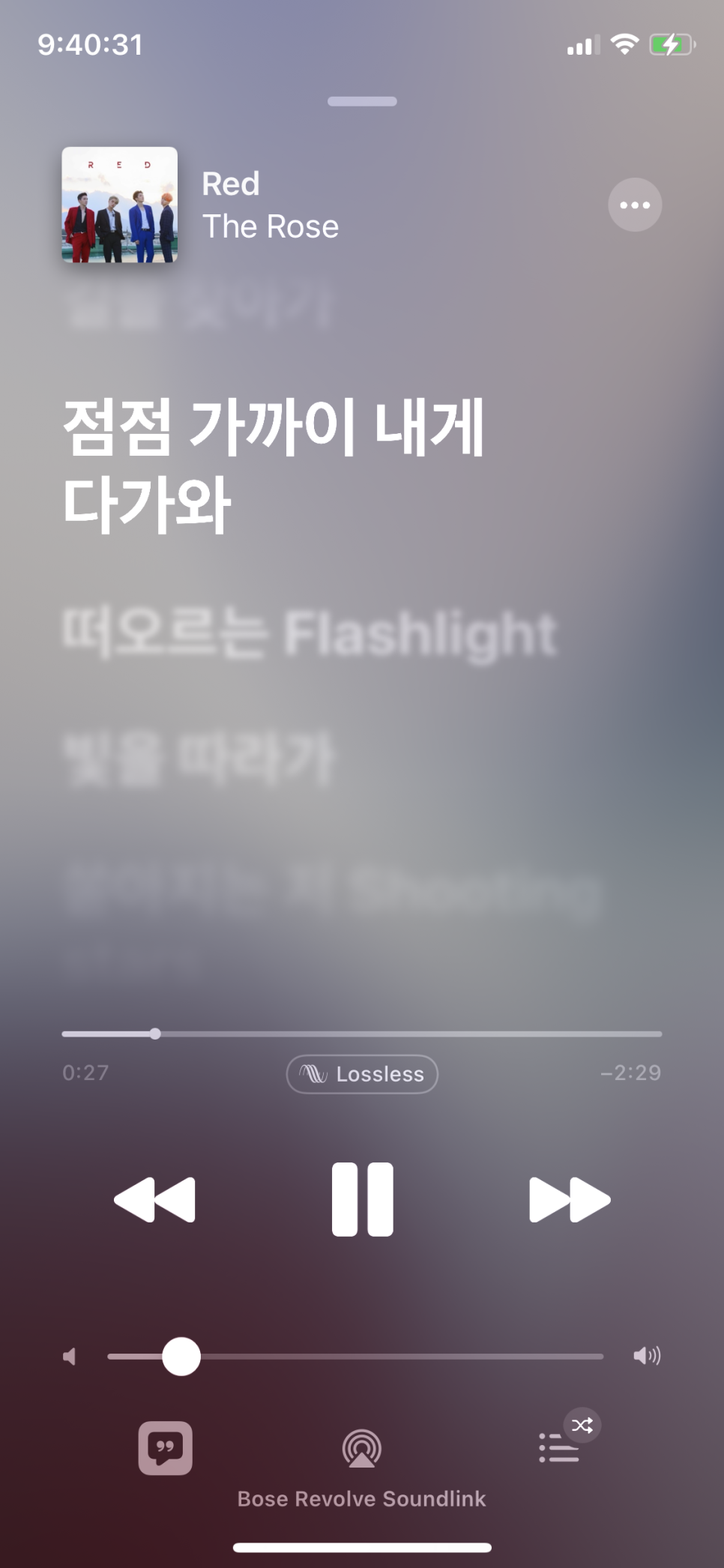Viewport: 724px width, 1568px height.
Task: Open AirPlay for Bose Revolve Soundlink
Action: pos(362,1449)
